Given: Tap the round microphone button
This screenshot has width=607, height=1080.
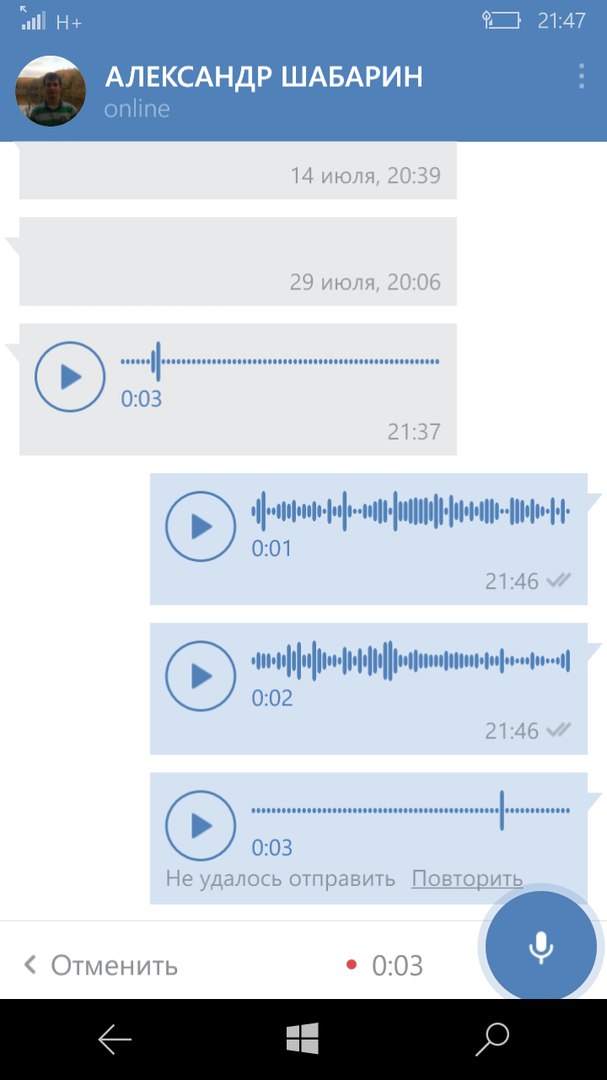Looking at the screenshot, I should 541,946.
